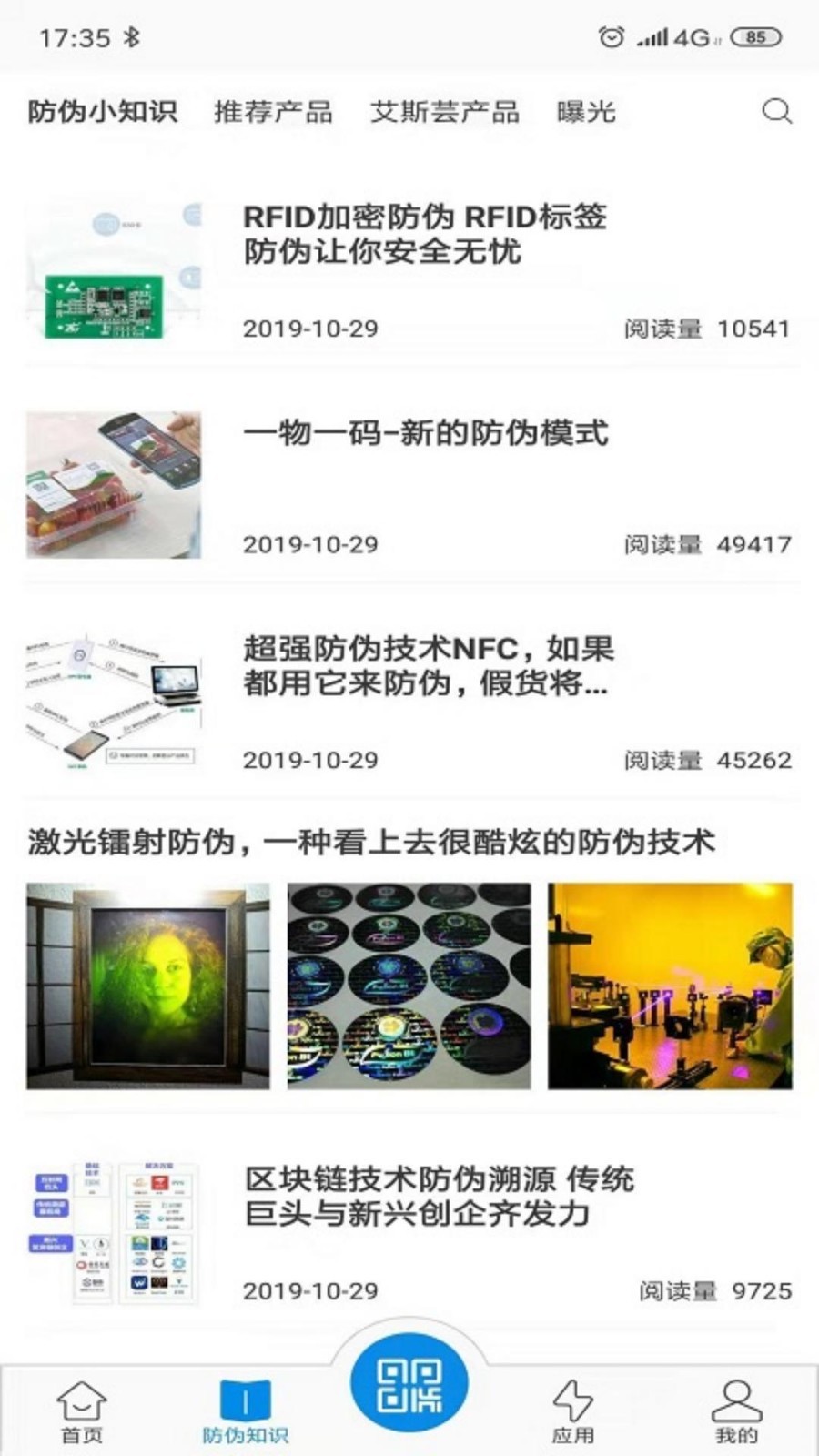Open the RFID加密防伪 article
This screenshot has width=819, height=1456.
[x=424, y=234]
